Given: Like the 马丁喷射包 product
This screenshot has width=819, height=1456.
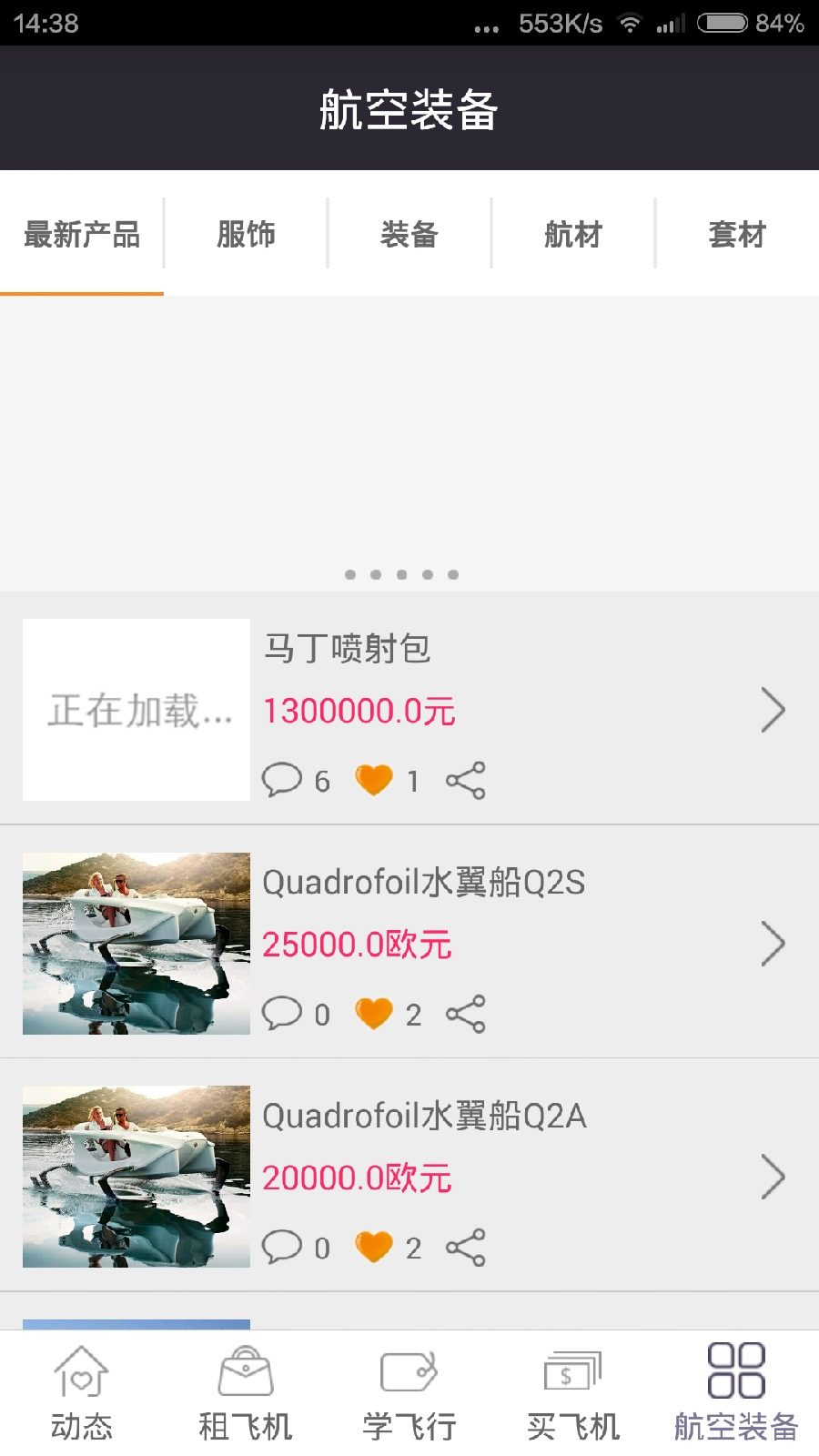Looking at the screenshot, I should pyautogui.click(x=374, y=780).
